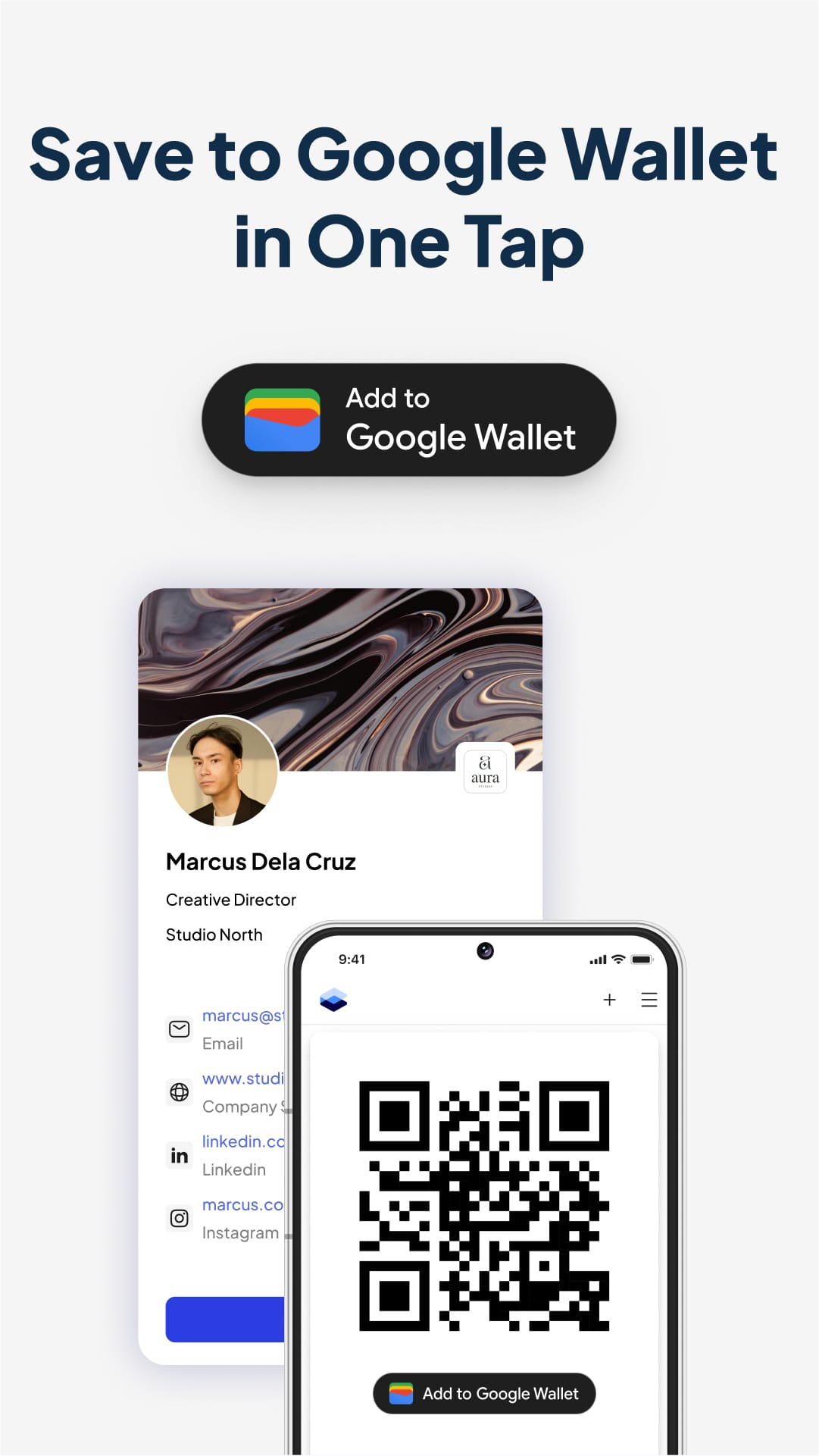Tap the plus icon to add a new card
The height and width of the screenshot is (1456, 819).
609,1000
